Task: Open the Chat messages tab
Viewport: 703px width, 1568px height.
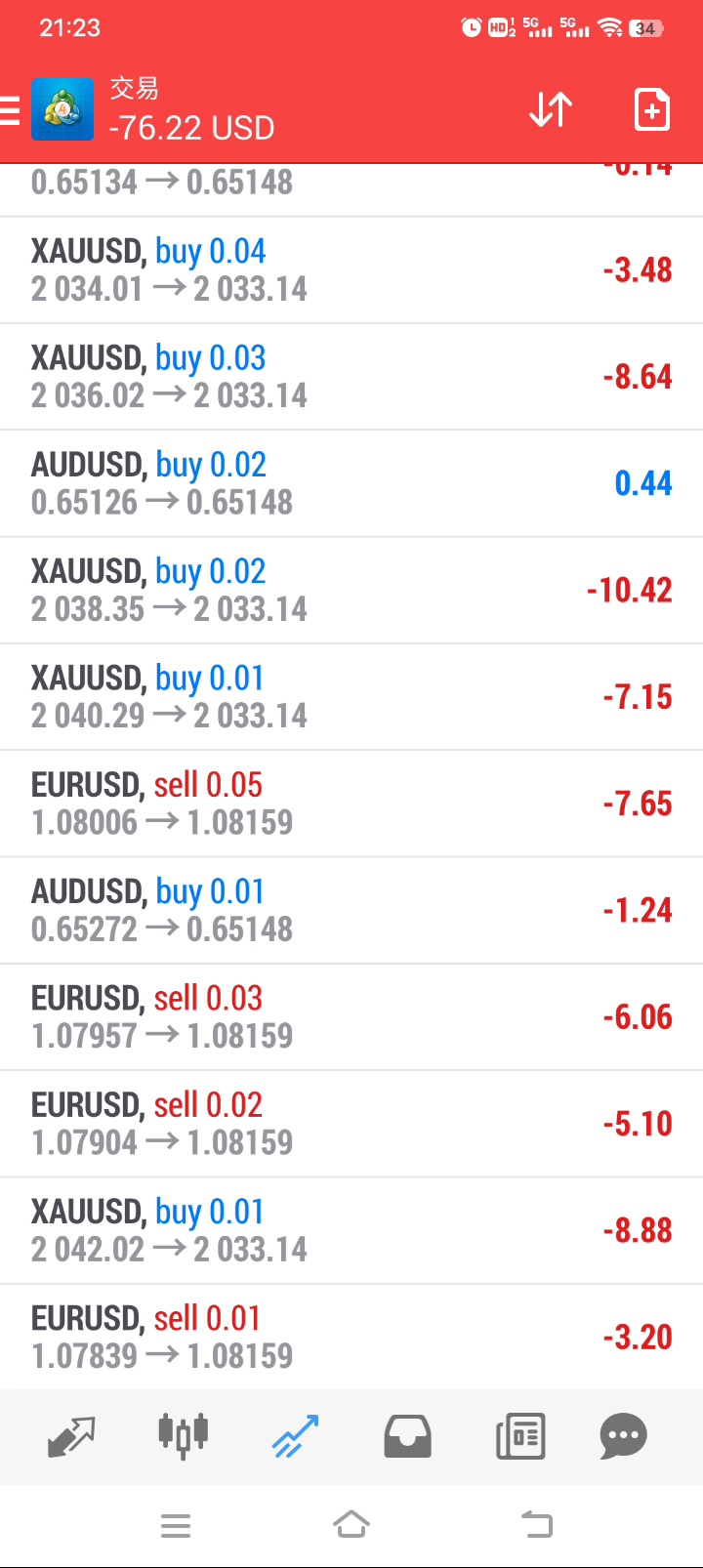Action: pos(623,1436)
